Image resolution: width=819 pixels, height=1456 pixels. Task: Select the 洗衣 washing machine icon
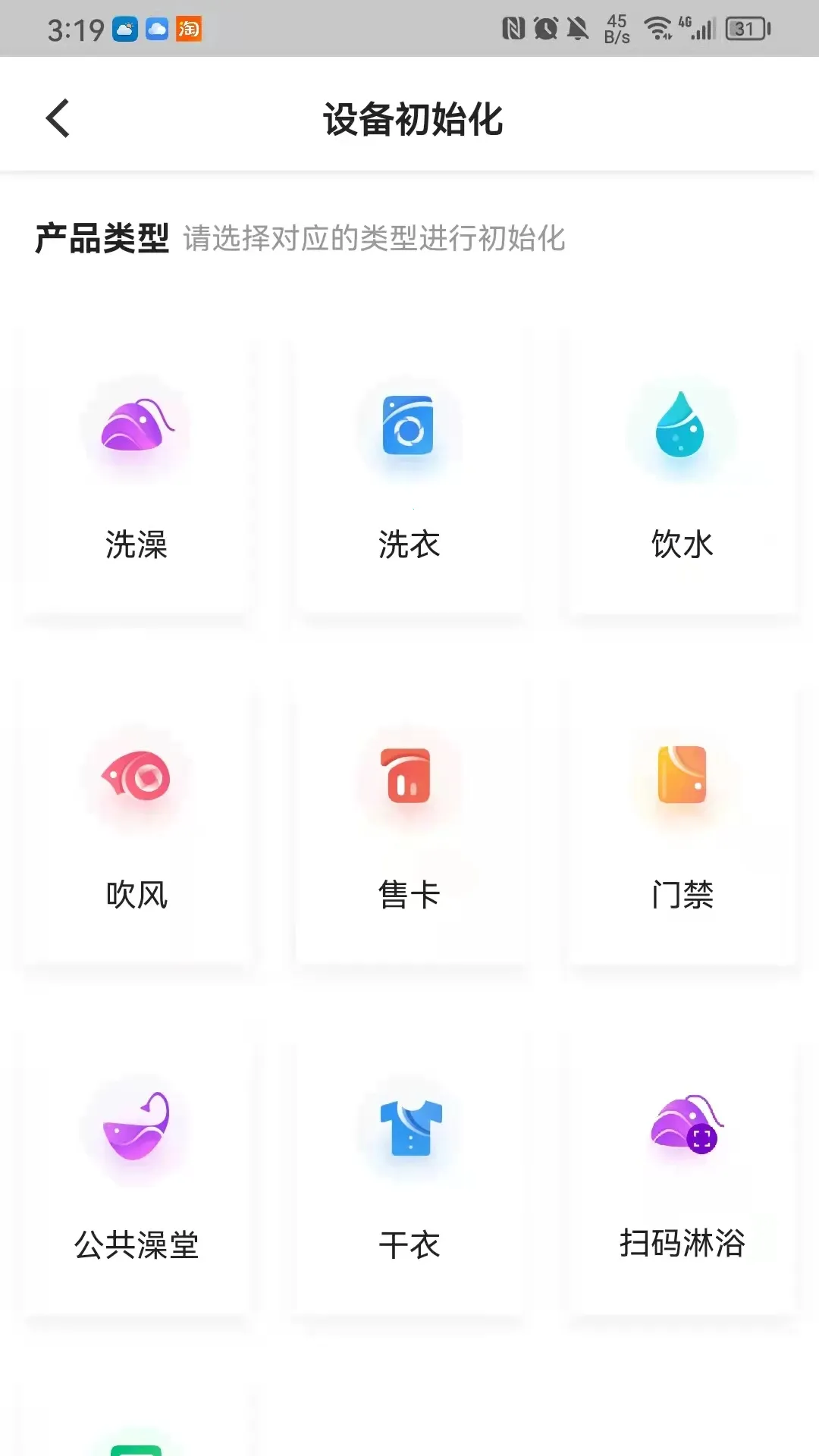click(409, 427)
